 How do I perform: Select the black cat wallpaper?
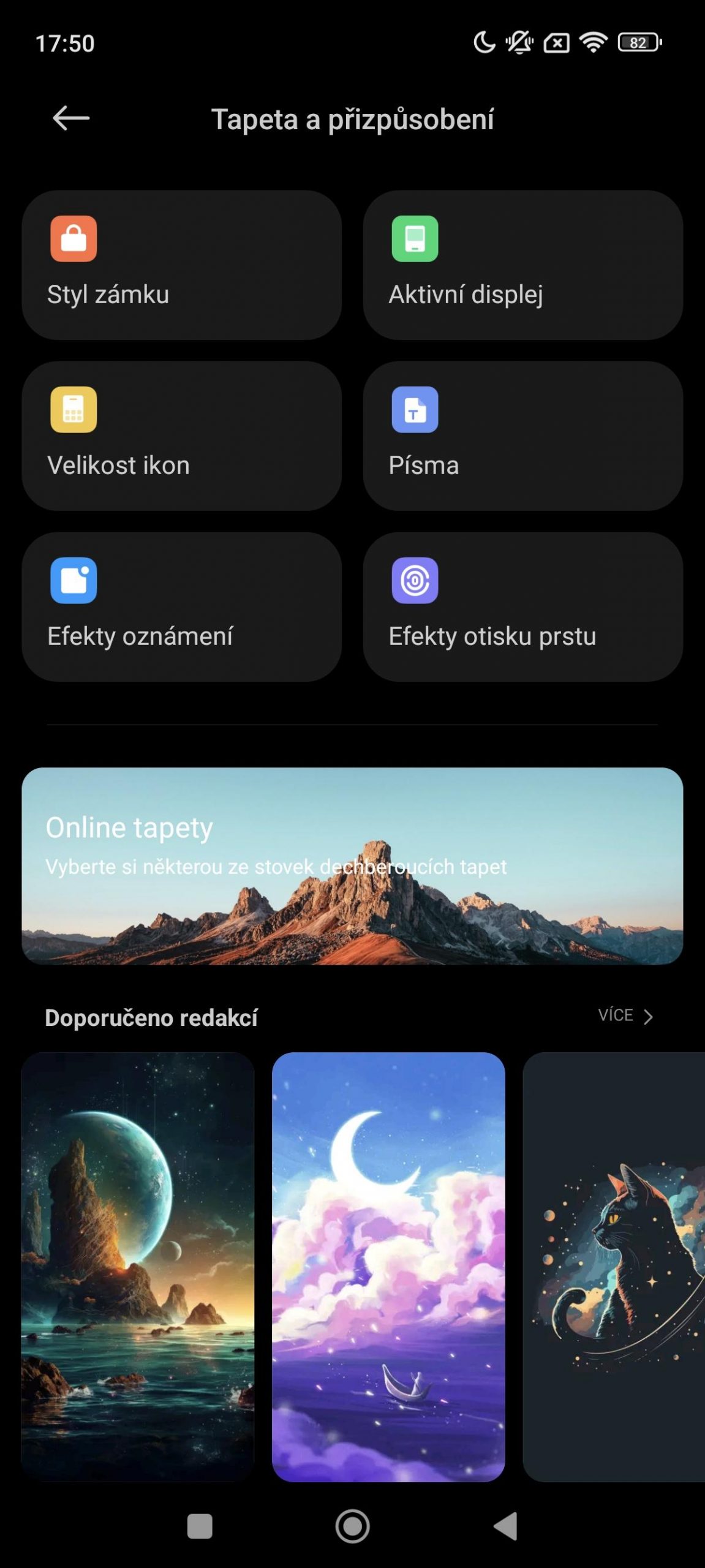614,1267
